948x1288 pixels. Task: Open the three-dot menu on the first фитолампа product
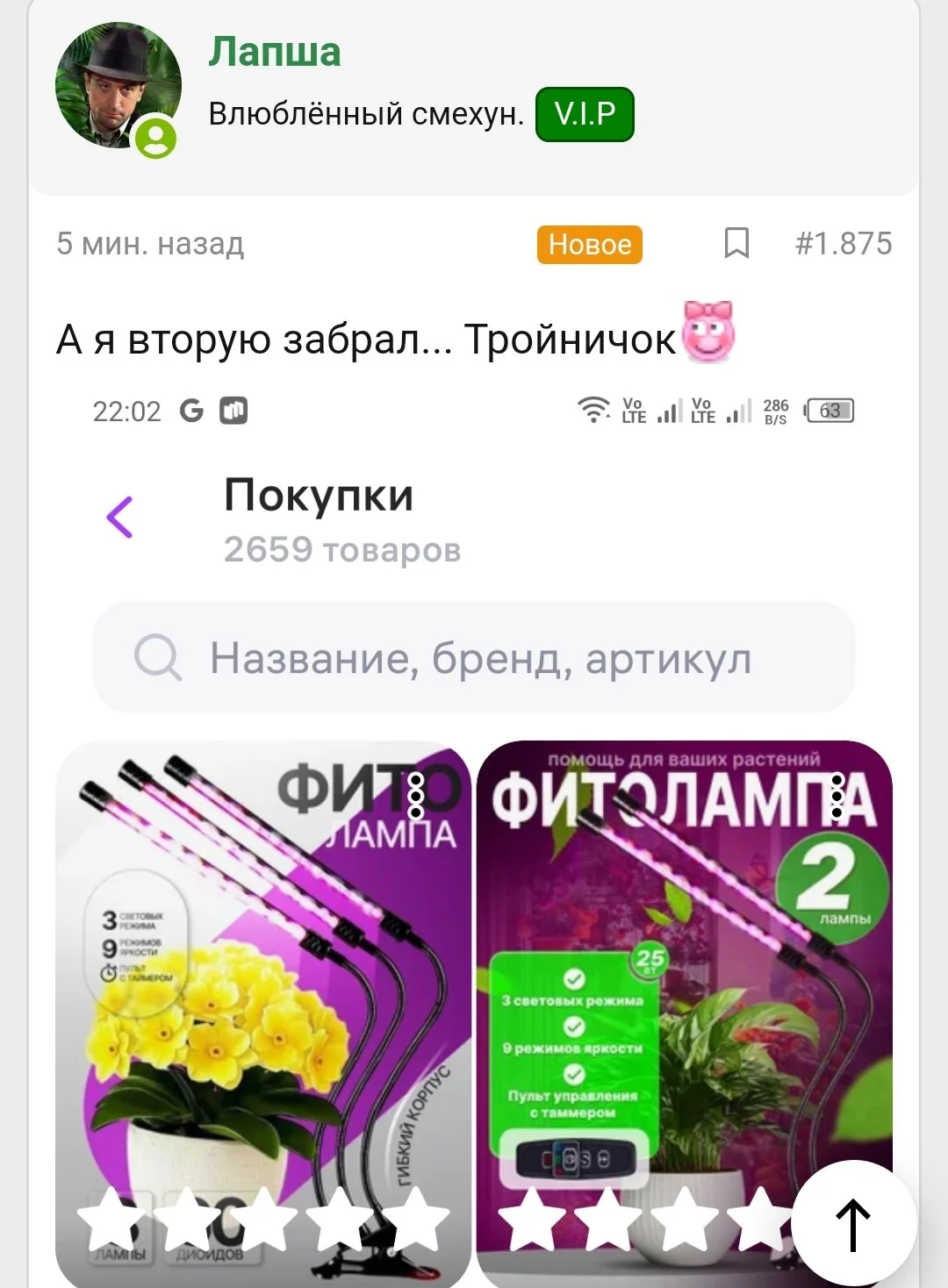415,797
